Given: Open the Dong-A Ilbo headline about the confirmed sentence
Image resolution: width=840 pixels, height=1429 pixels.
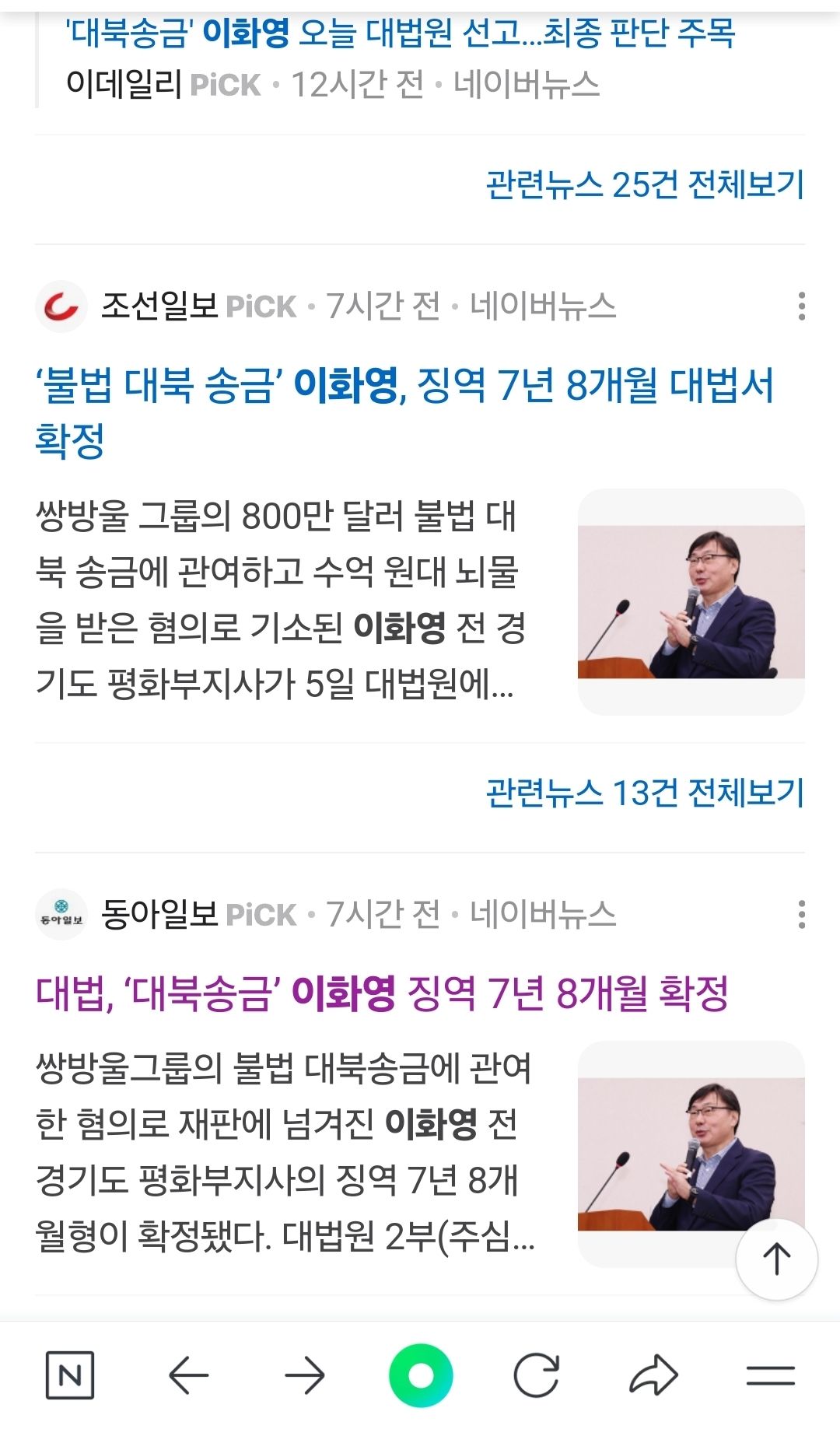Looking at the screenshot, I should (x=381, y=994).
